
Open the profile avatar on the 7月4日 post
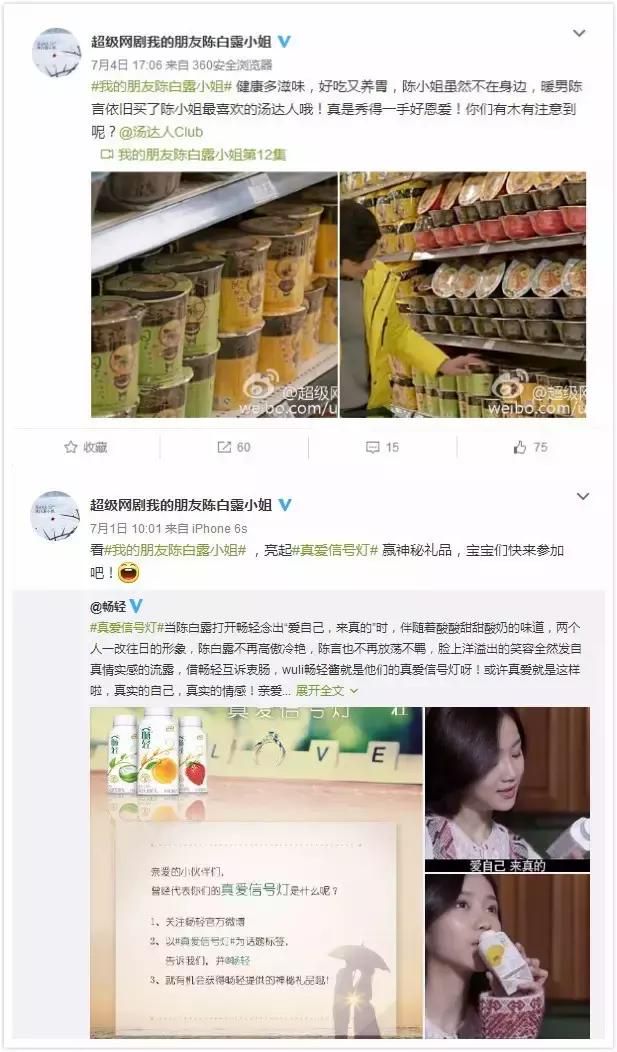[x=56, y=53]
